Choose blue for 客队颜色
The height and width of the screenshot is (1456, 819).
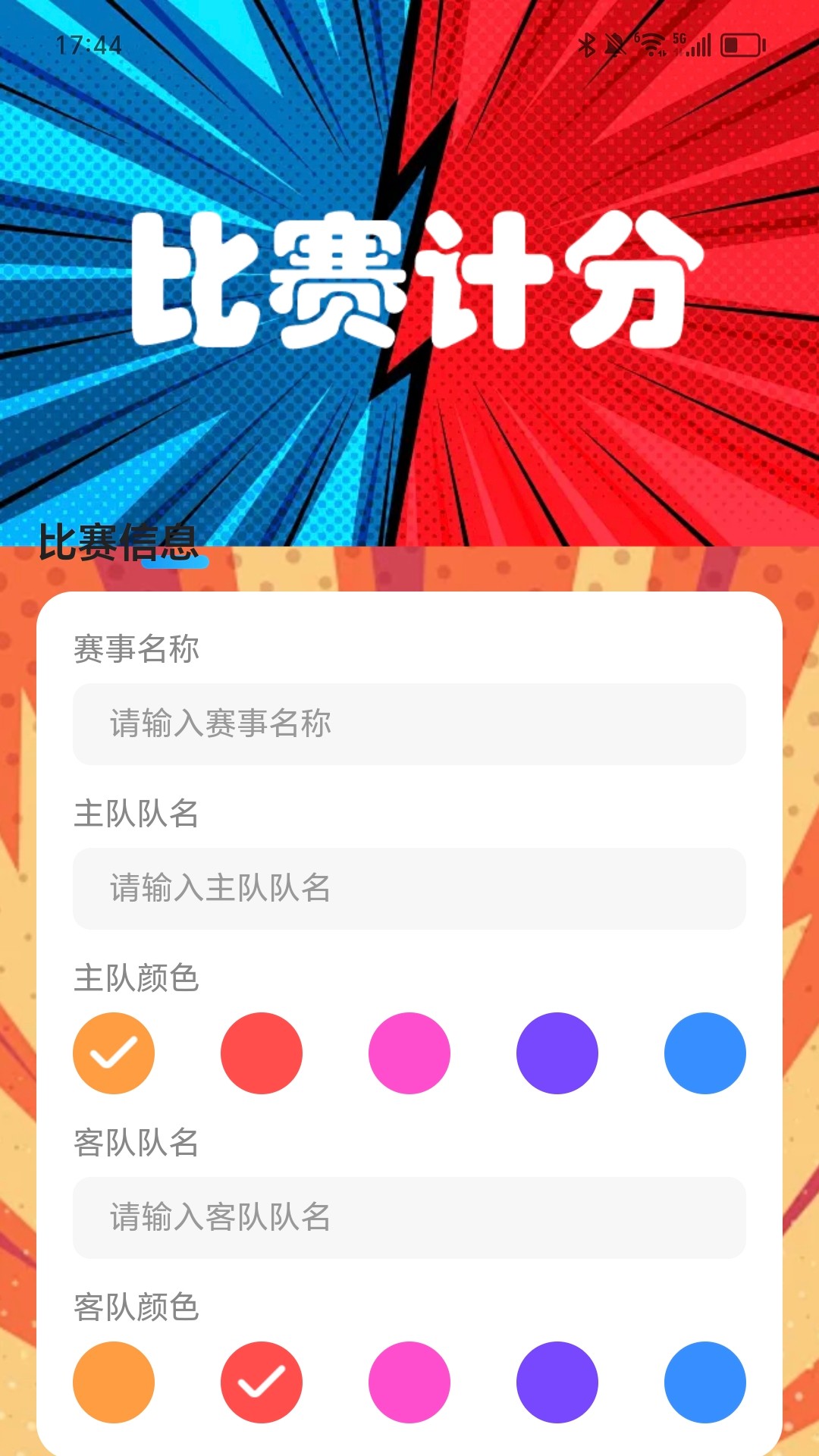[705, 1382]
